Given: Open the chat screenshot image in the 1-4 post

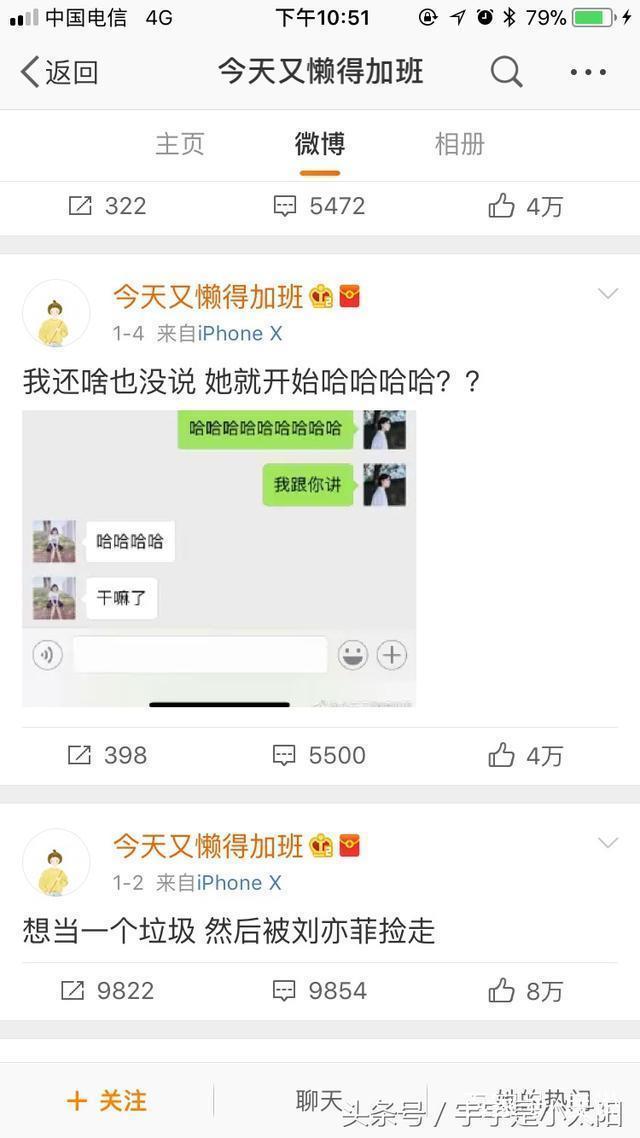Looking at the screenshot, I should coord(219,558).
